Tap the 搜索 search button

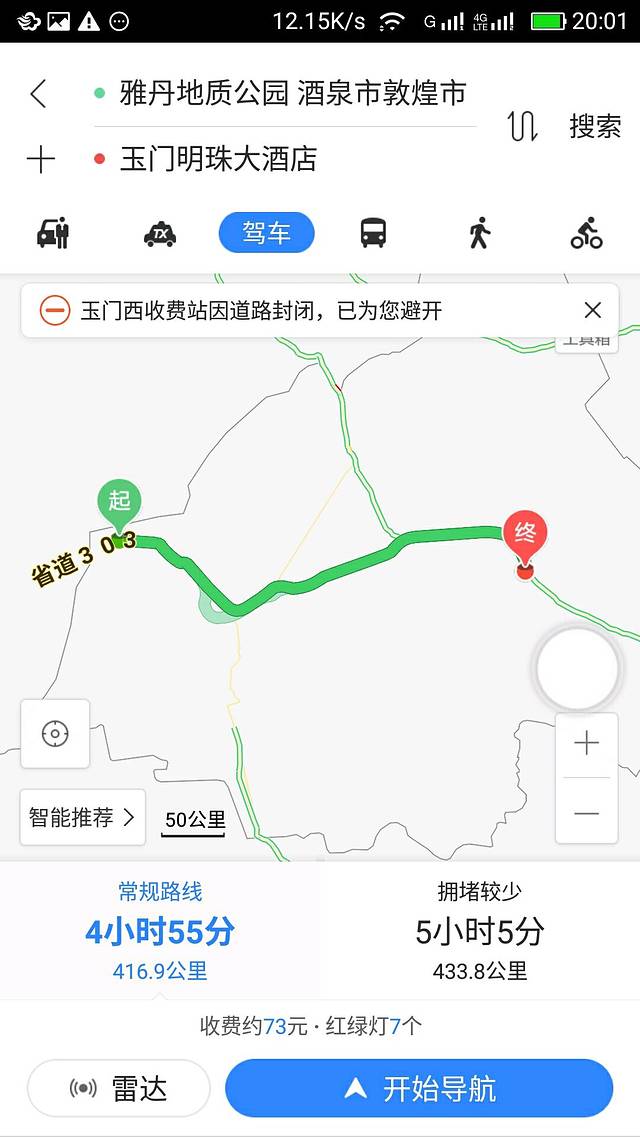pos(595,126)
